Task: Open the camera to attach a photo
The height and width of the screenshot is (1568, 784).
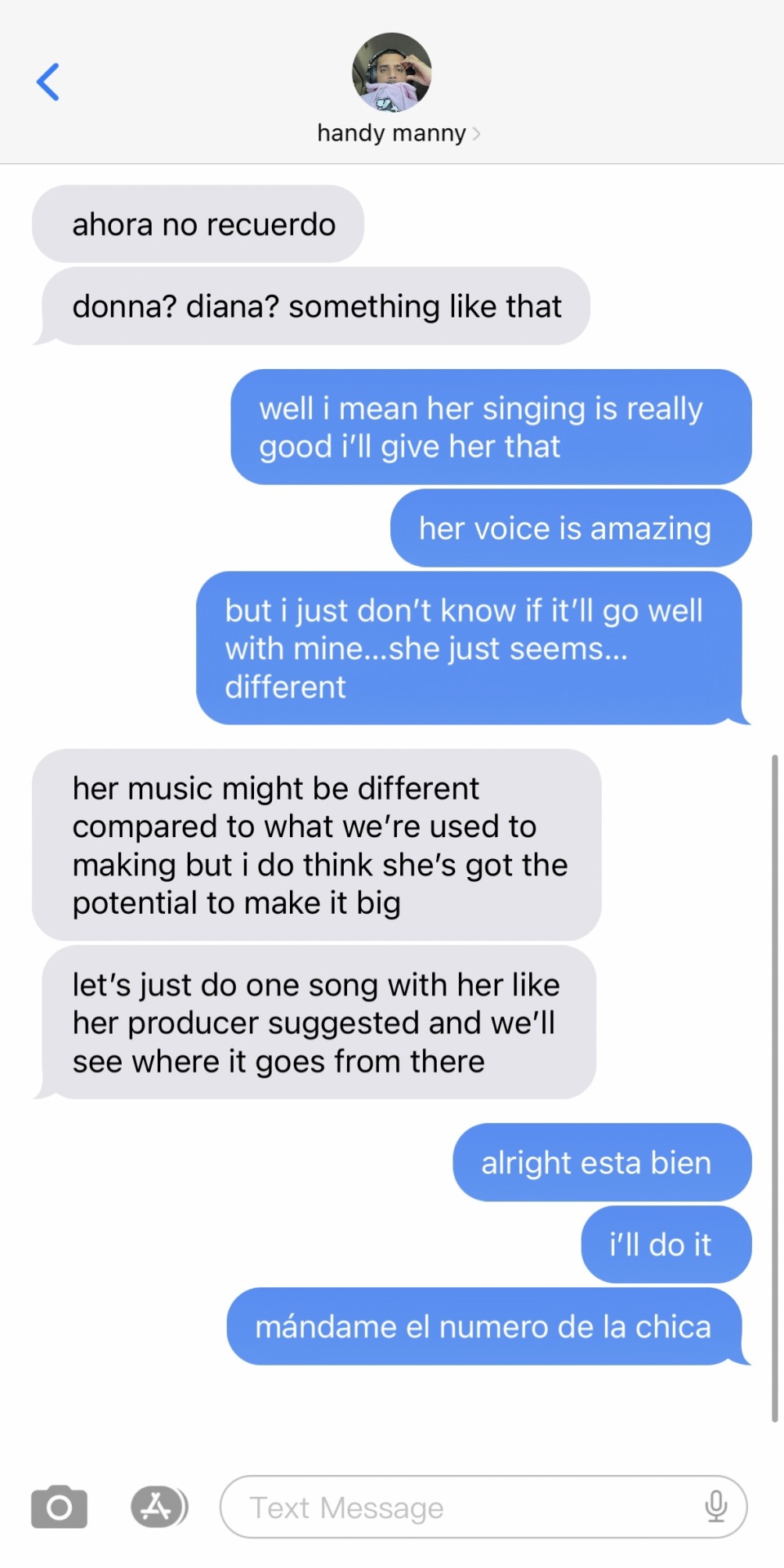Action: pyautogui.click(x=59, y=1507)
